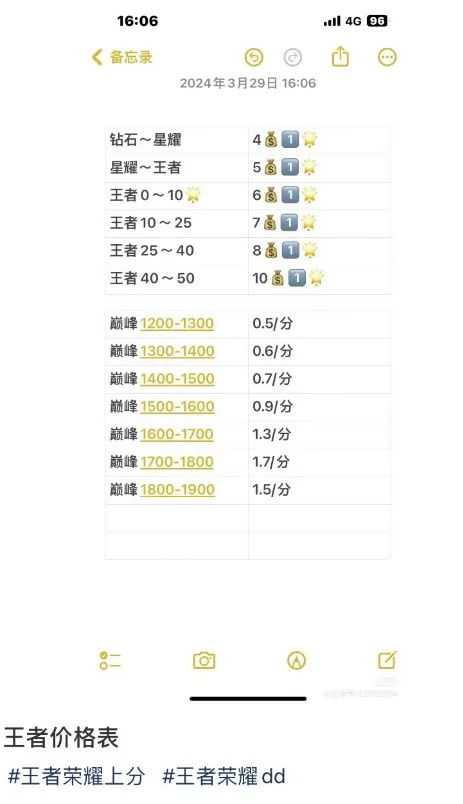Open the #王者荣耀上分 hashtag
This screenshot has width=463, height=804.
(77, 776)
